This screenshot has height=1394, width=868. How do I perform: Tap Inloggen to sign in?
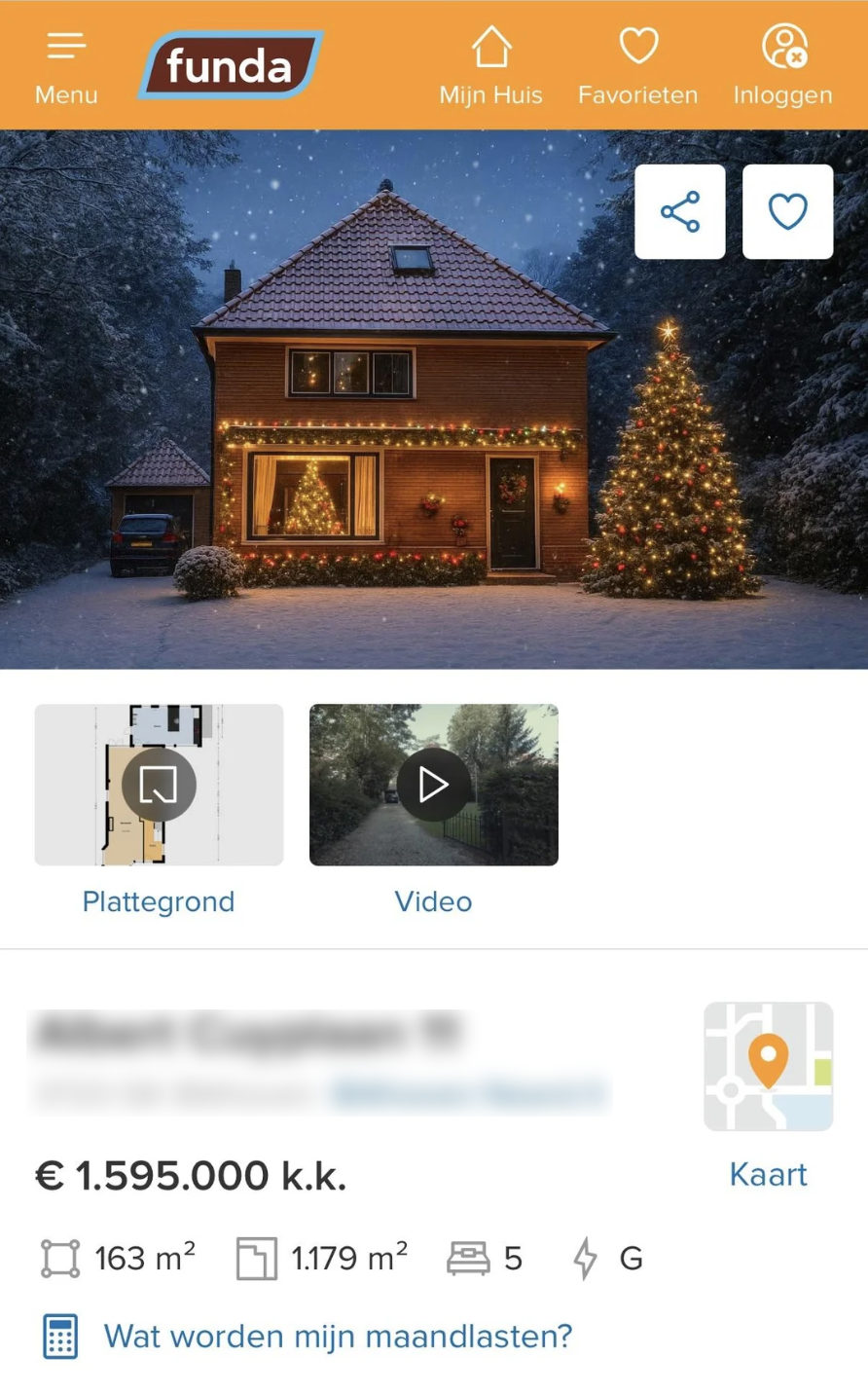coord(782,66)
